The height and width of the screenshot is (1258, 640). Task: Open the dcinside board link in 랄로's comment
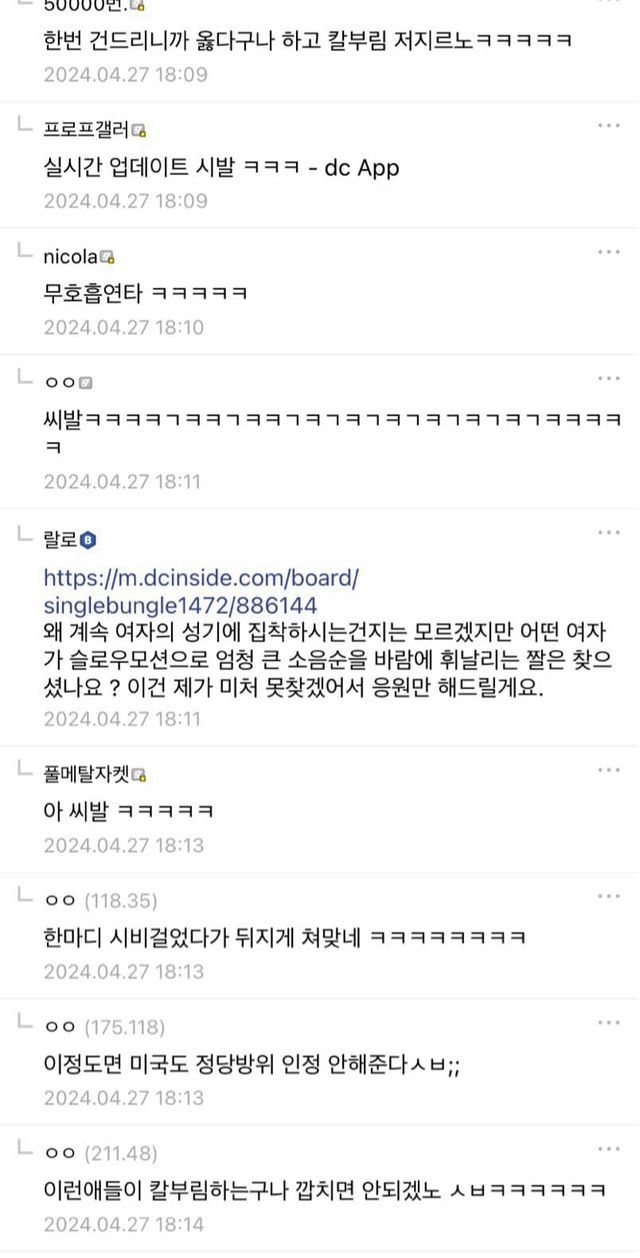click(200, 591)
